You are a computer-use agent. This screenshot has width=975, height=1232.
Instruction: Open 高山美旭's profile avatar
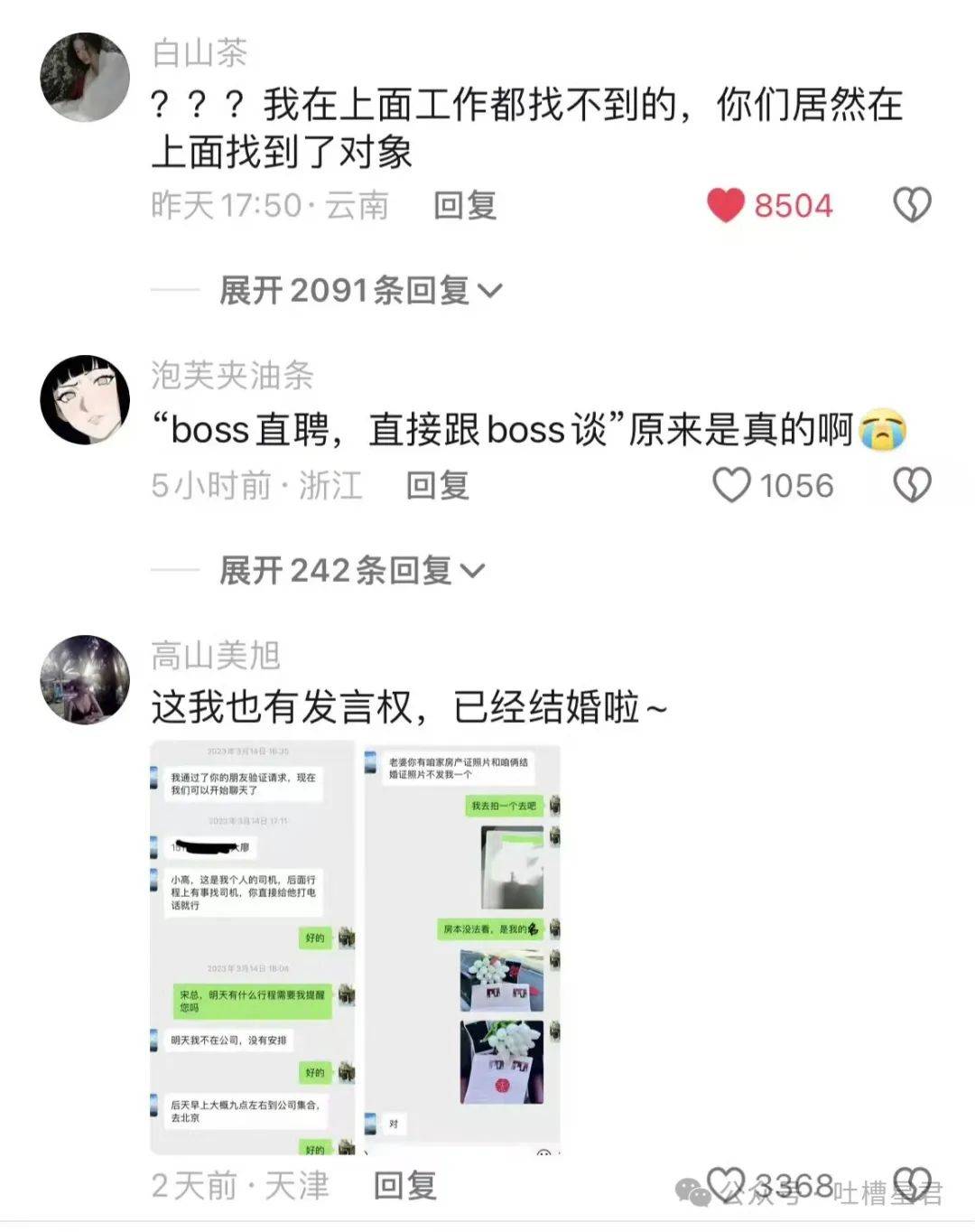click(86, 679)
